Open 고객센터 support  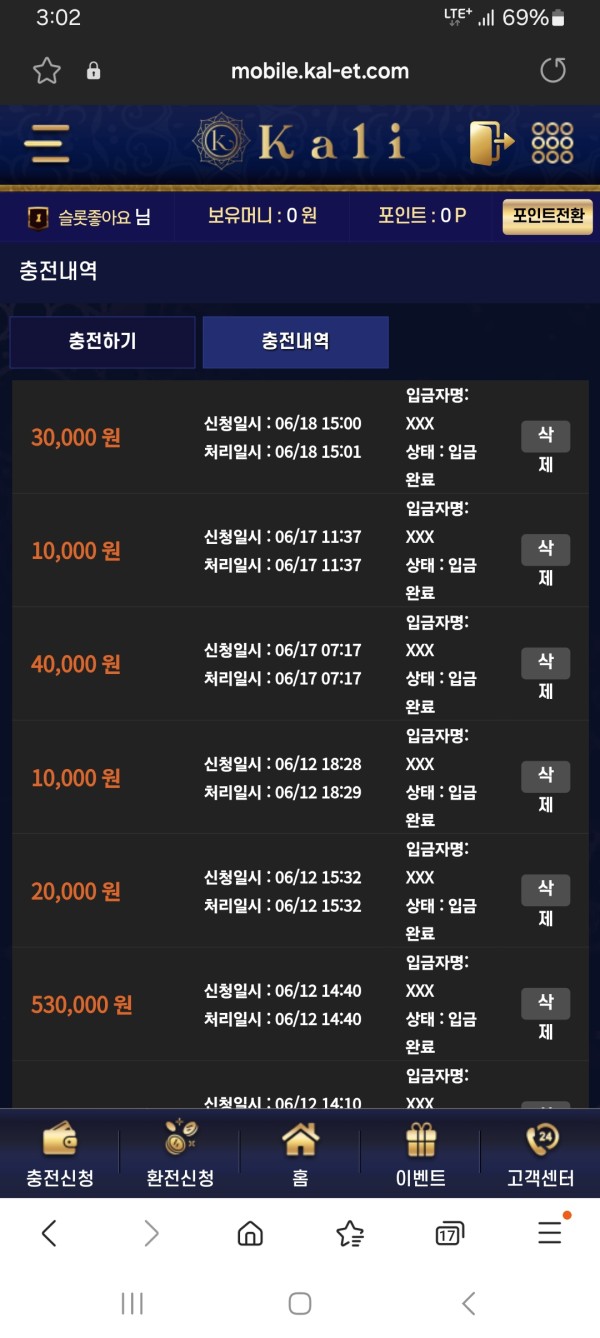pyautogui.click(x=540, y=1155)
